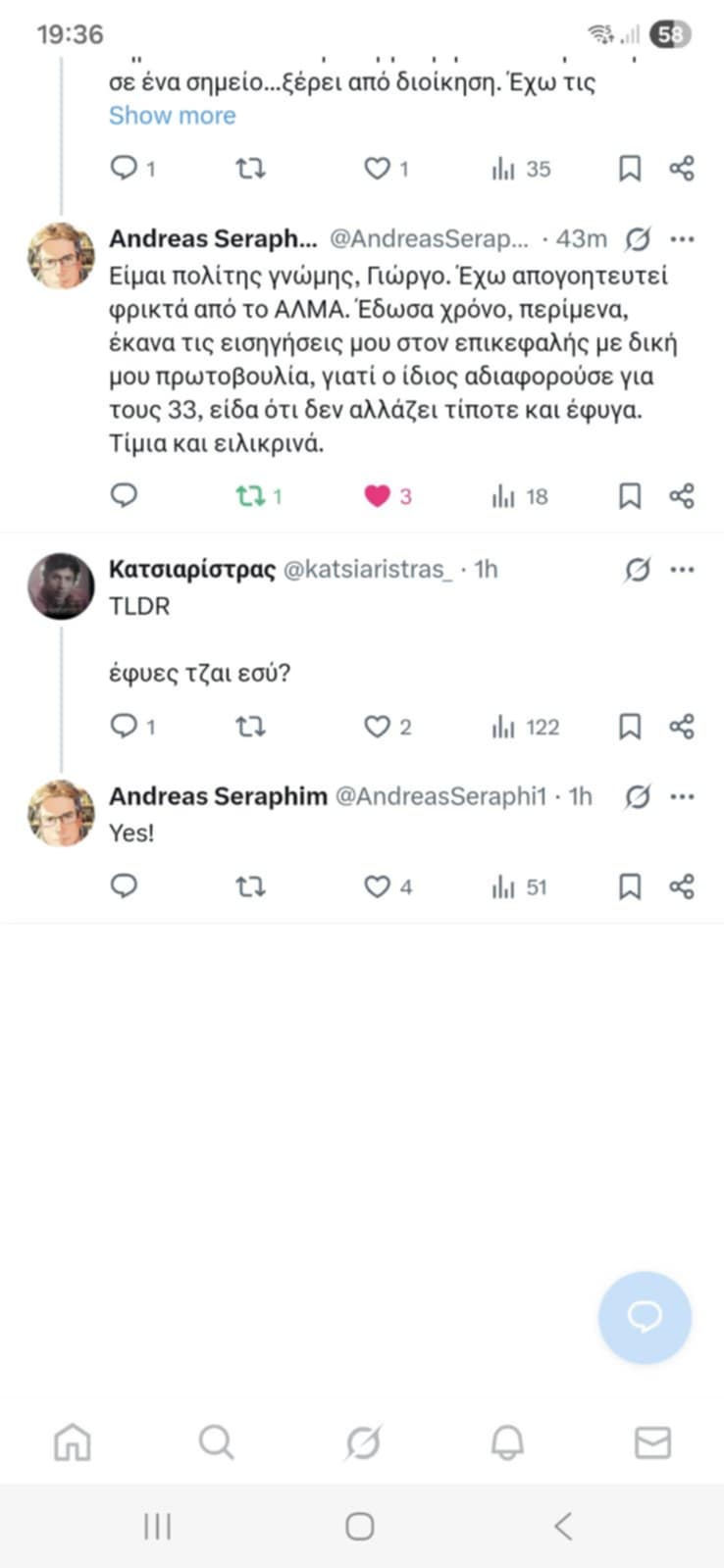The image size is (724, 1568).
Task: Like the truncated post with 35 views
Action: (378, 169)
